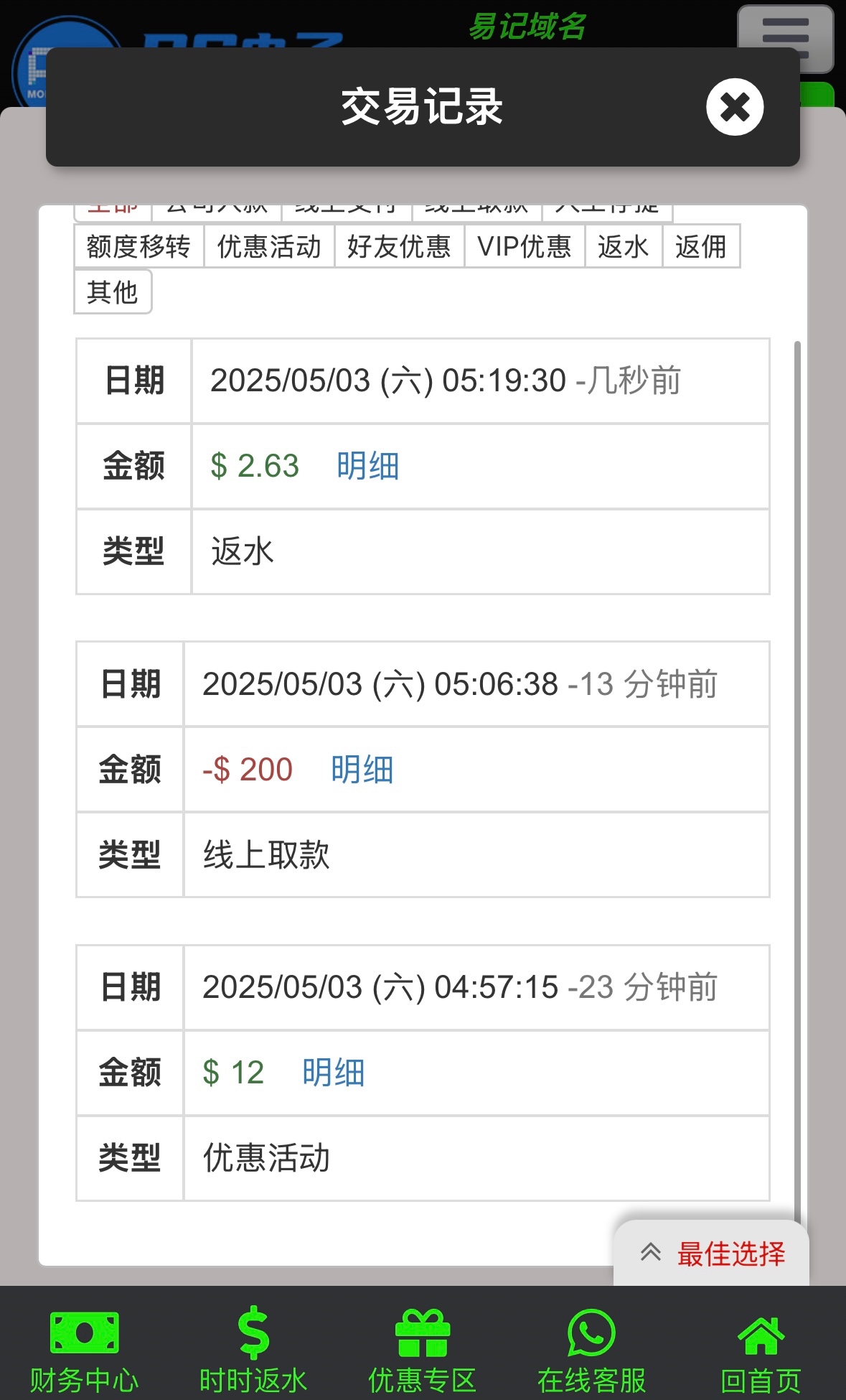Screen dimensions: 846x1400
Task: Open the 优惠专区 section
Action: coord(423,1350)
